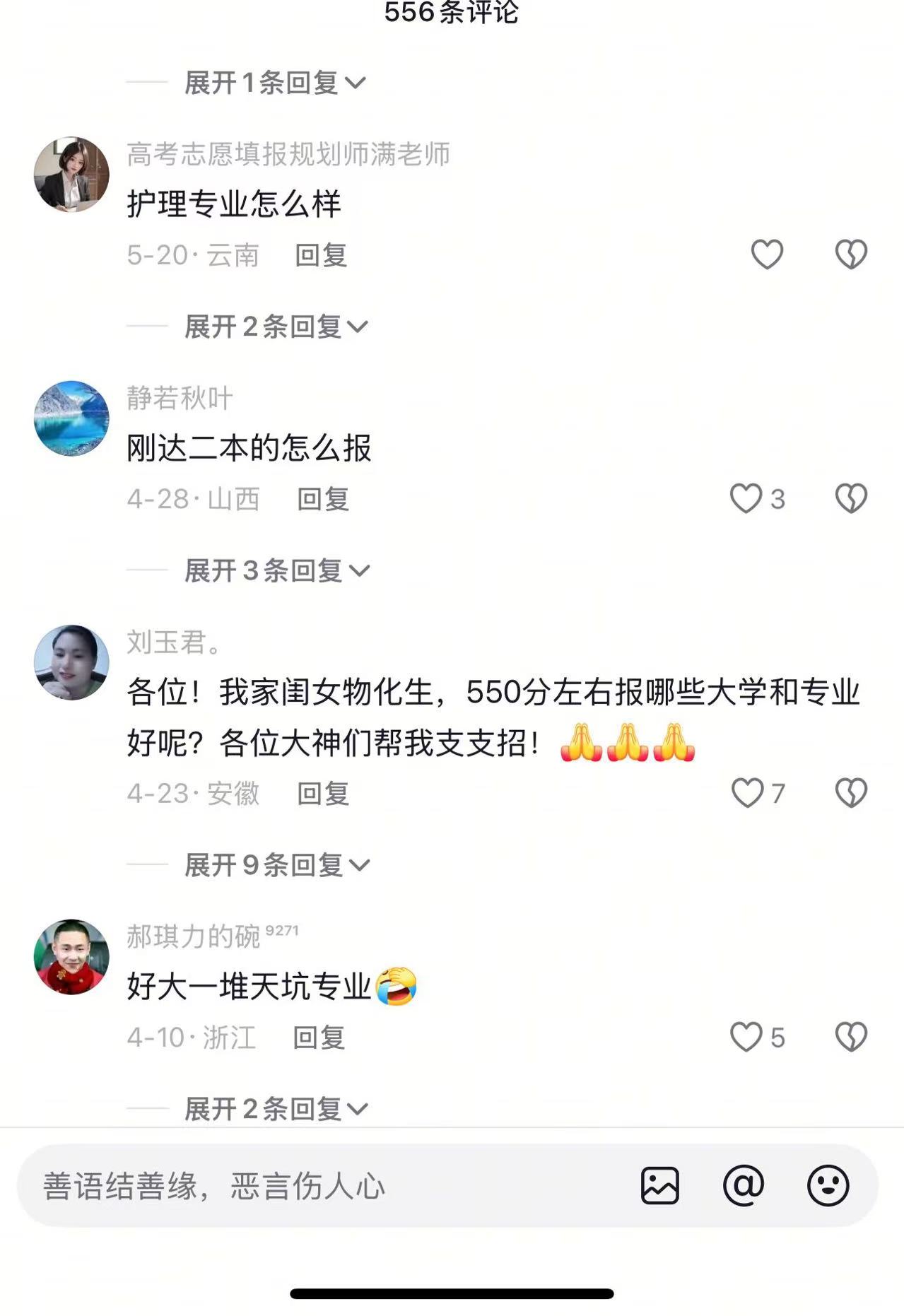The width and height of the screenshot is (904, 1316).
Task: Dislike 刘玉君。's comment
Action: point(851,793)
